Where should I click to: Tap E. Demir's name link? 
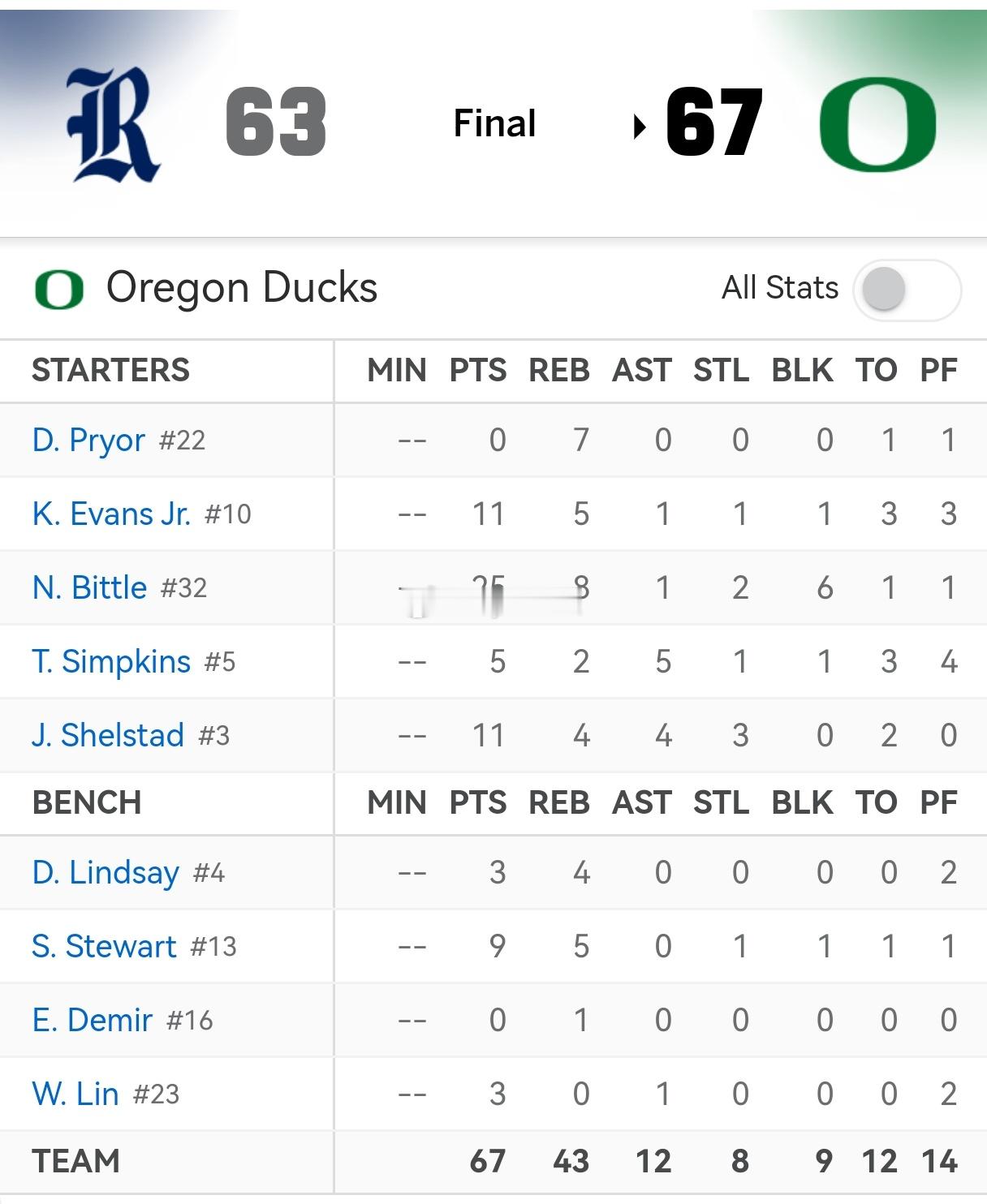93,1021
